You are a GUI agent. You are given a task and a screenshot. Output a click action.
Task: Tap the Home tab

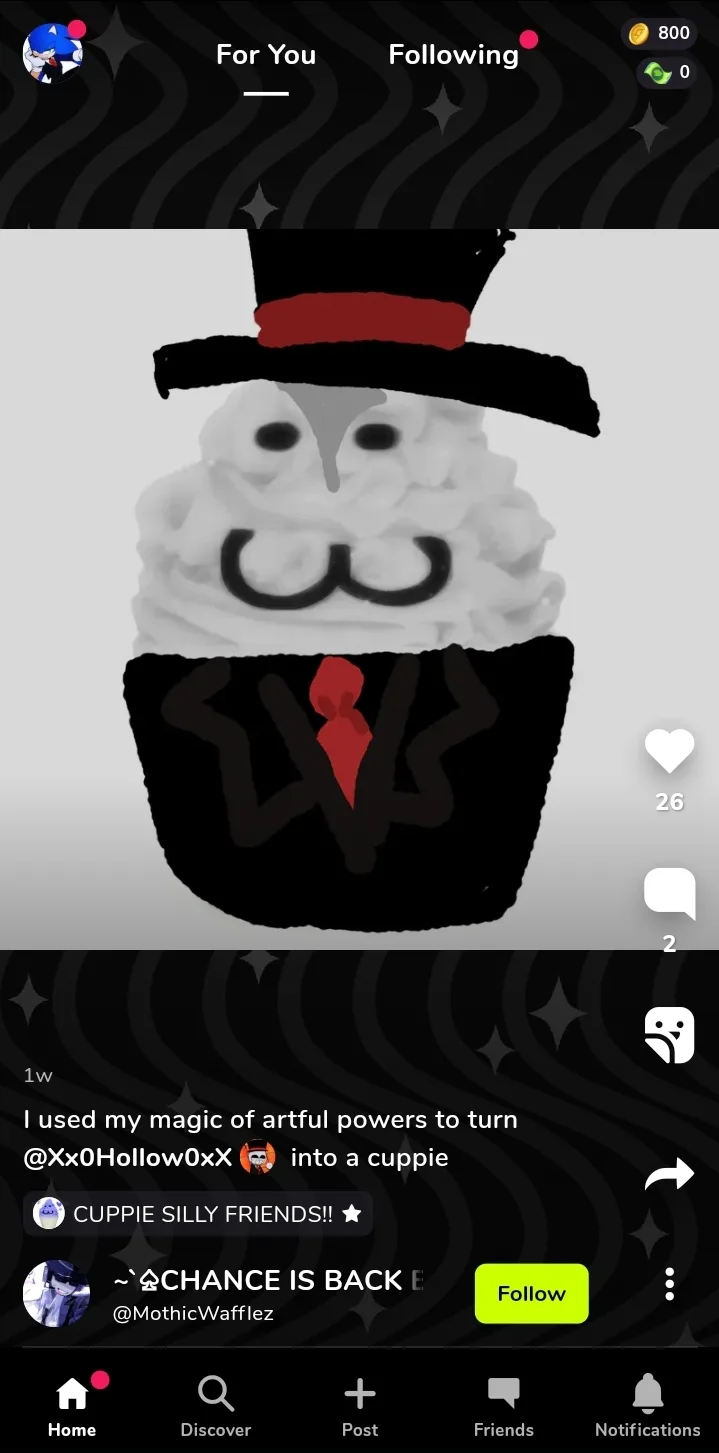point(72,1405)
